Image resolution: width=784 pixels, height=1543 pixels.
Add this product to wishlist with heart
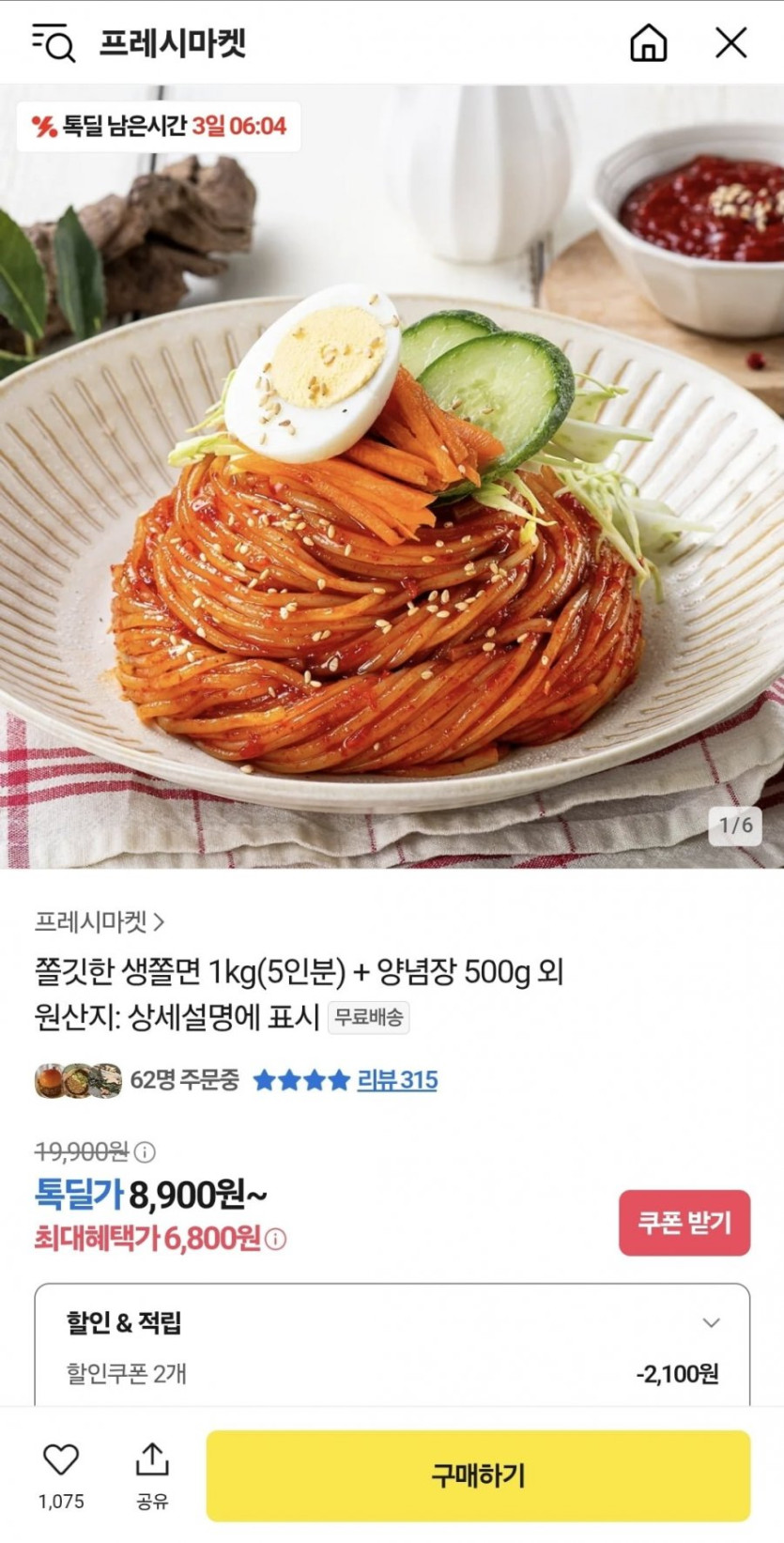tap(61, 1460)
